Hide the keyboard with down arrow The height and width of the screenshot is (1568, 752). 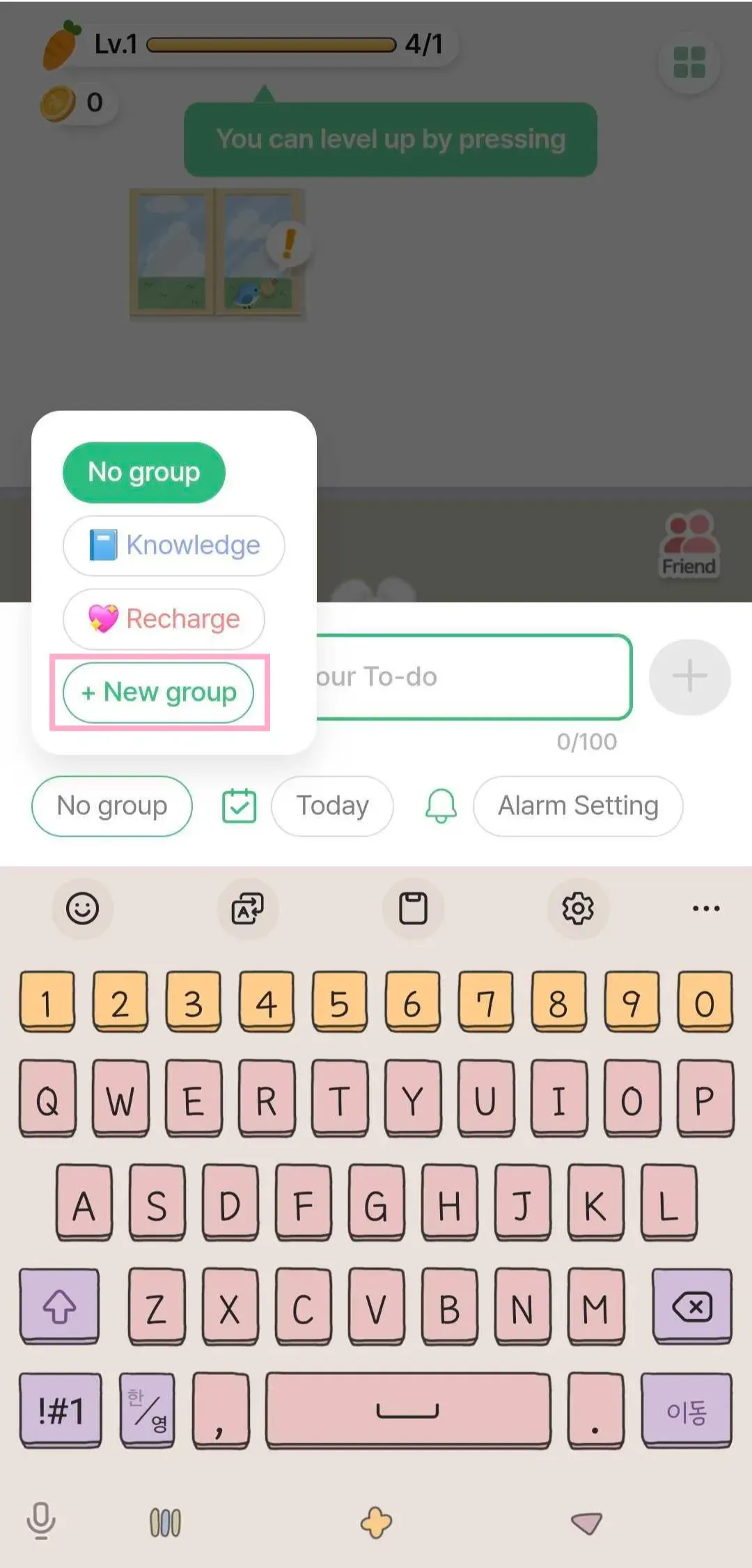586,1523
